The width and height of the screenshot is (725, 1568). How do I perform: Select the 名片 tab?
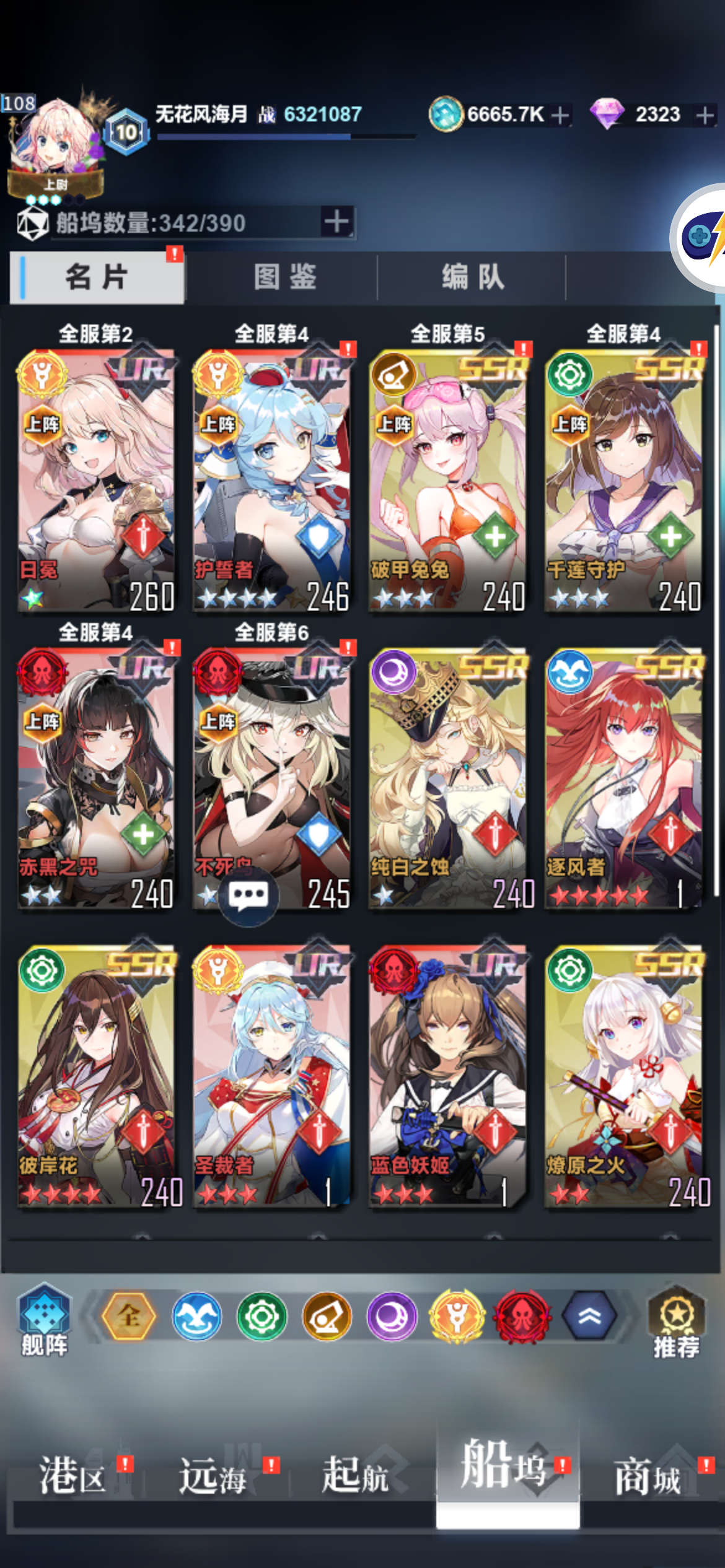tap(97, 277)
